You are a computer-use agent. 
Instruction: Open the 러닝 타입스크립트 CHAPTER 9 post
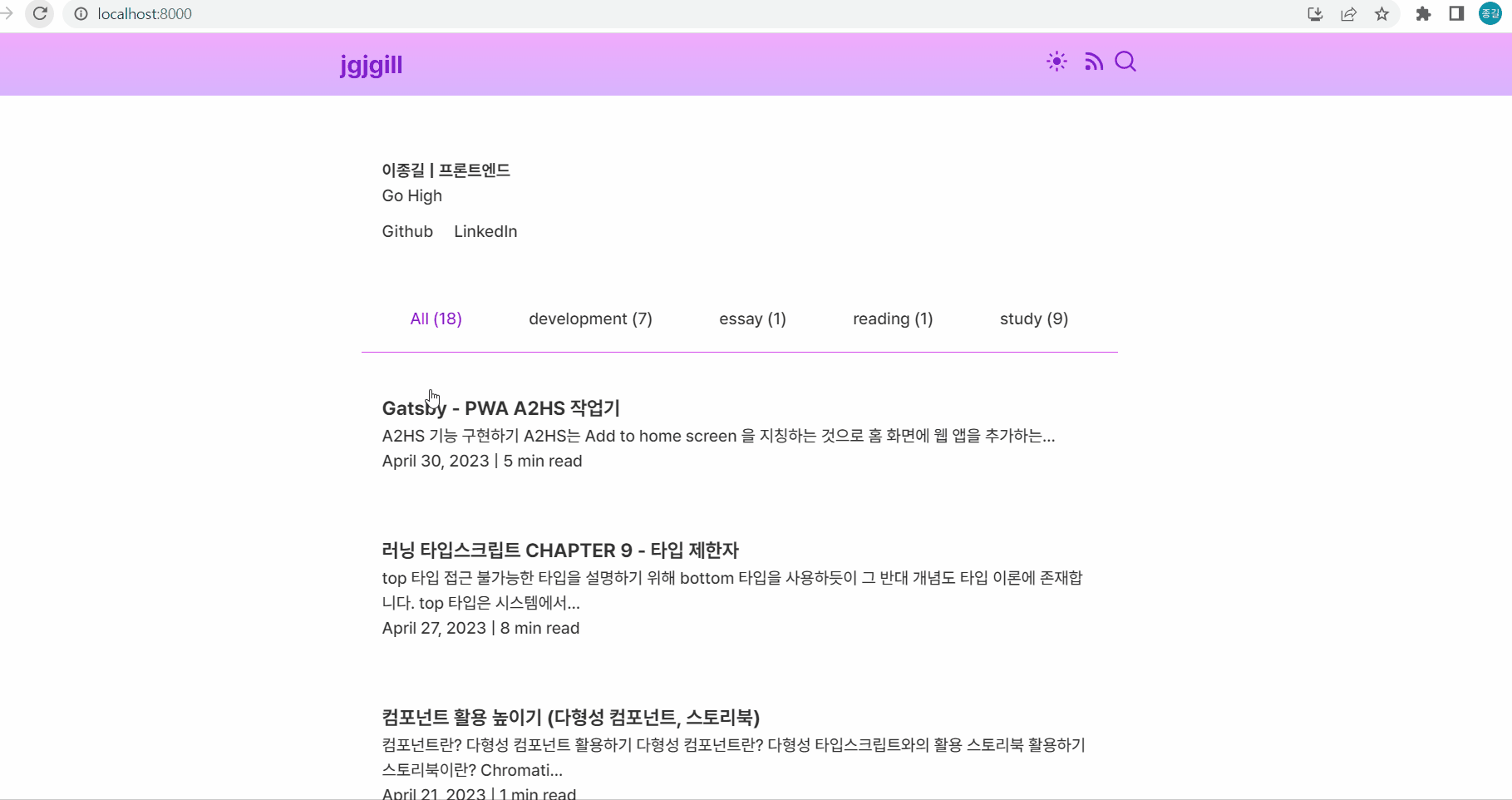click(559, 551)
